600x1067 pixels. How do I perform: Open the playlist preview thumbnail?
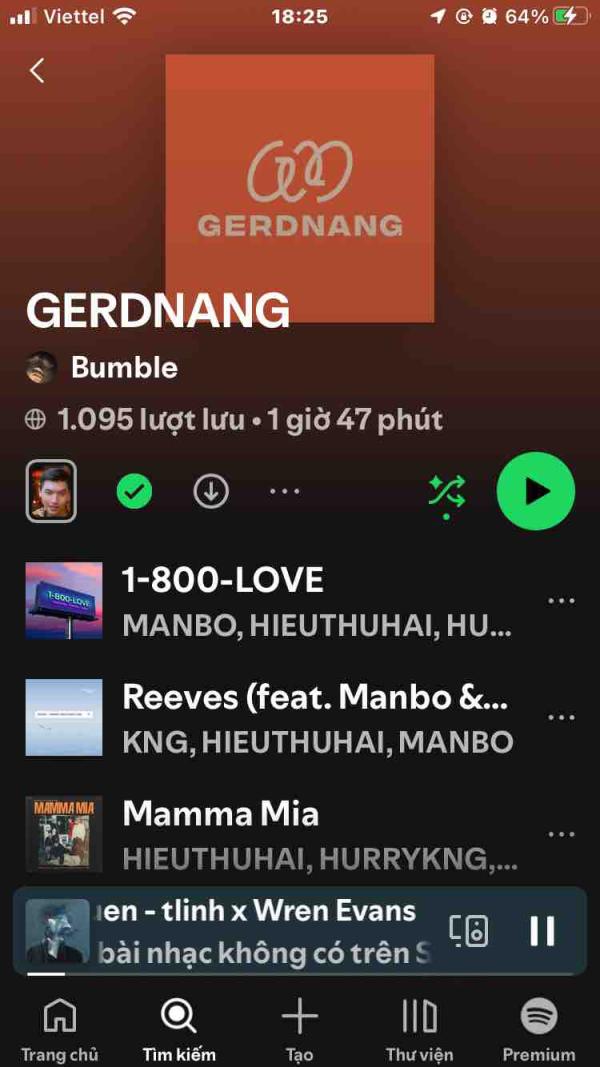point(51,491)
